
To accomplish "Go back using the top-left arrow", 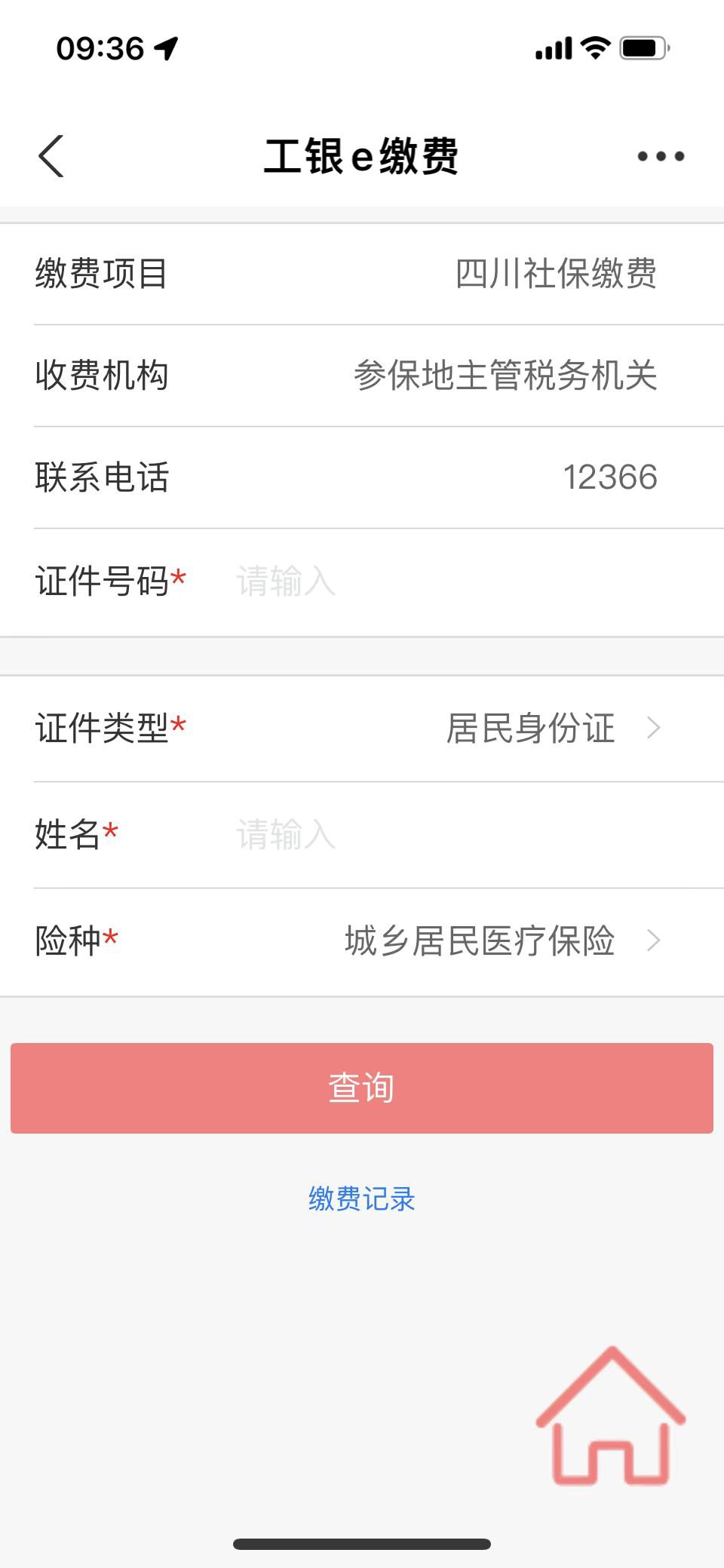I will click(x=51, y=156).
